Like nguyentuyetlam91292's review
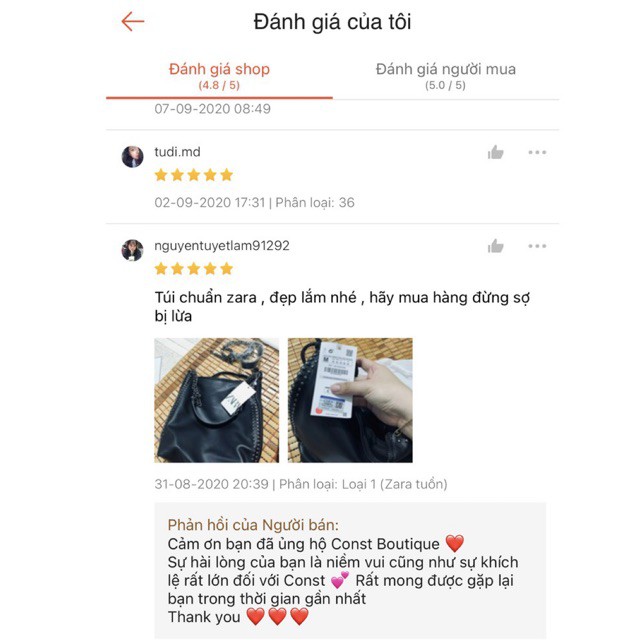Image resolution: width=640 pixels, height=640 pixels. coord(496,246)
